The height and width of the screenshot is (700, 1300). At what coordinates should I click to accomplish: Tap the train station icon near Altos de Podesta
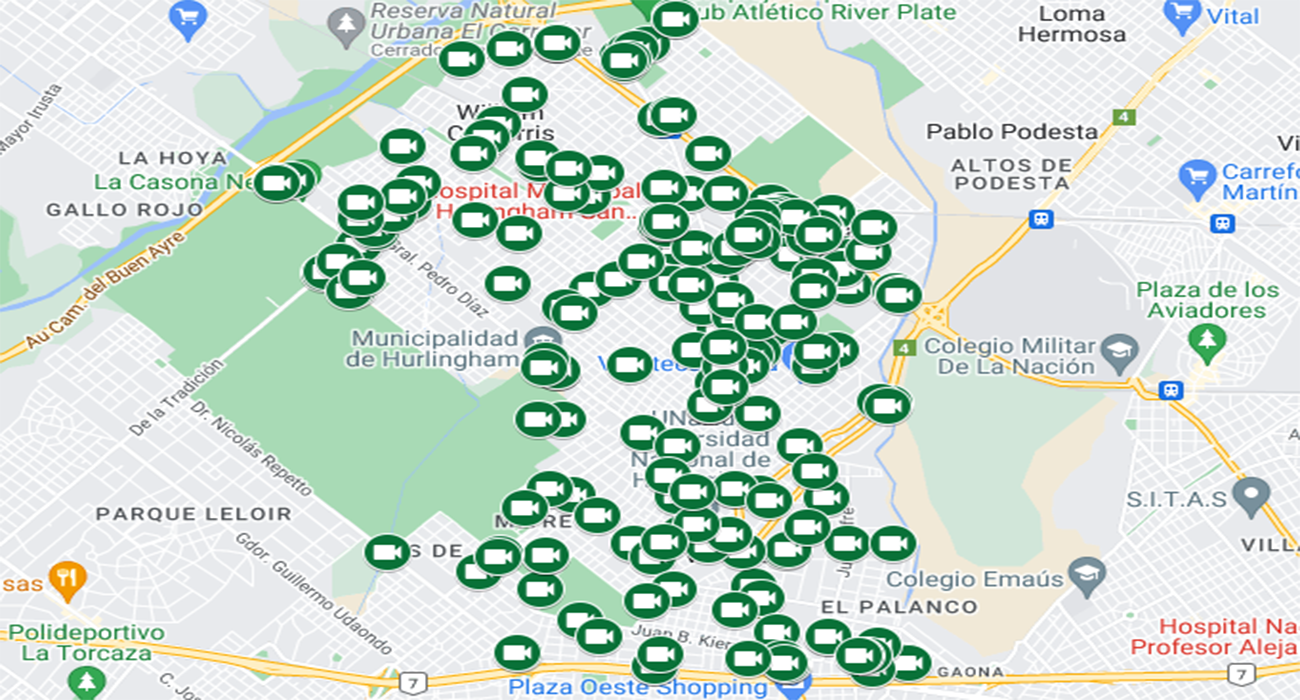point(1042,219)
